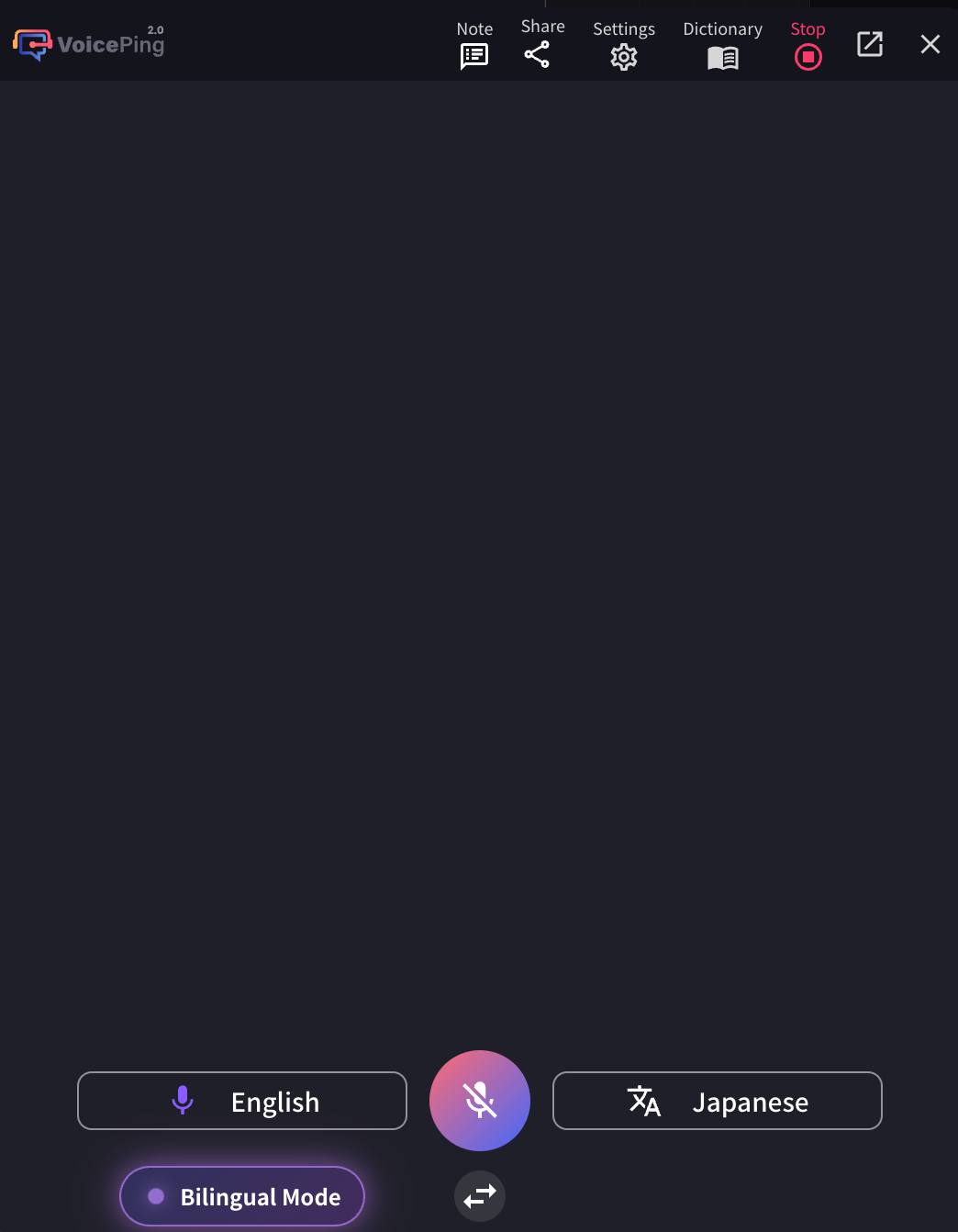Open Settings

pyautogui.click(x=624, y=45)
